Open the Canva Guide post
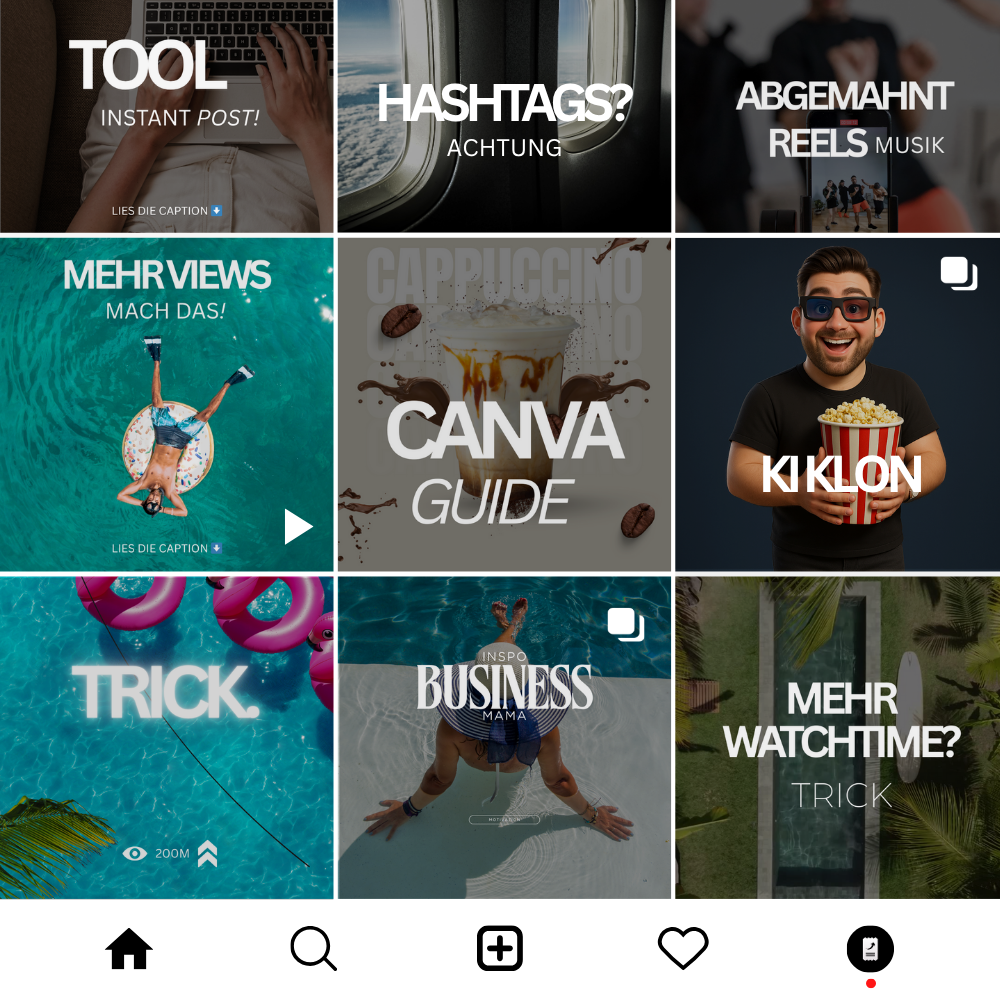Viewport: 1000px width, 1000px height. tap(504, 404)
